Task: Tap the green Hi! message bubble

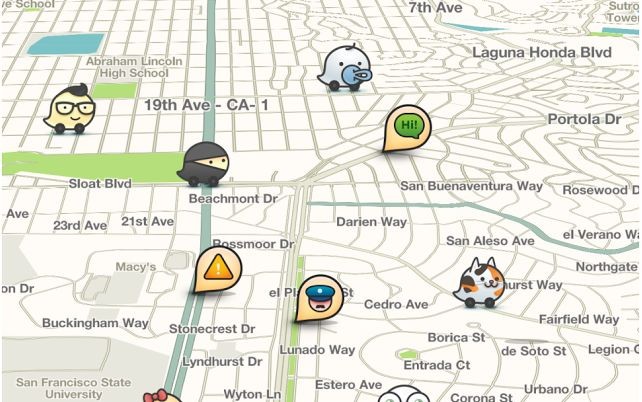Action: click(404, 128)
